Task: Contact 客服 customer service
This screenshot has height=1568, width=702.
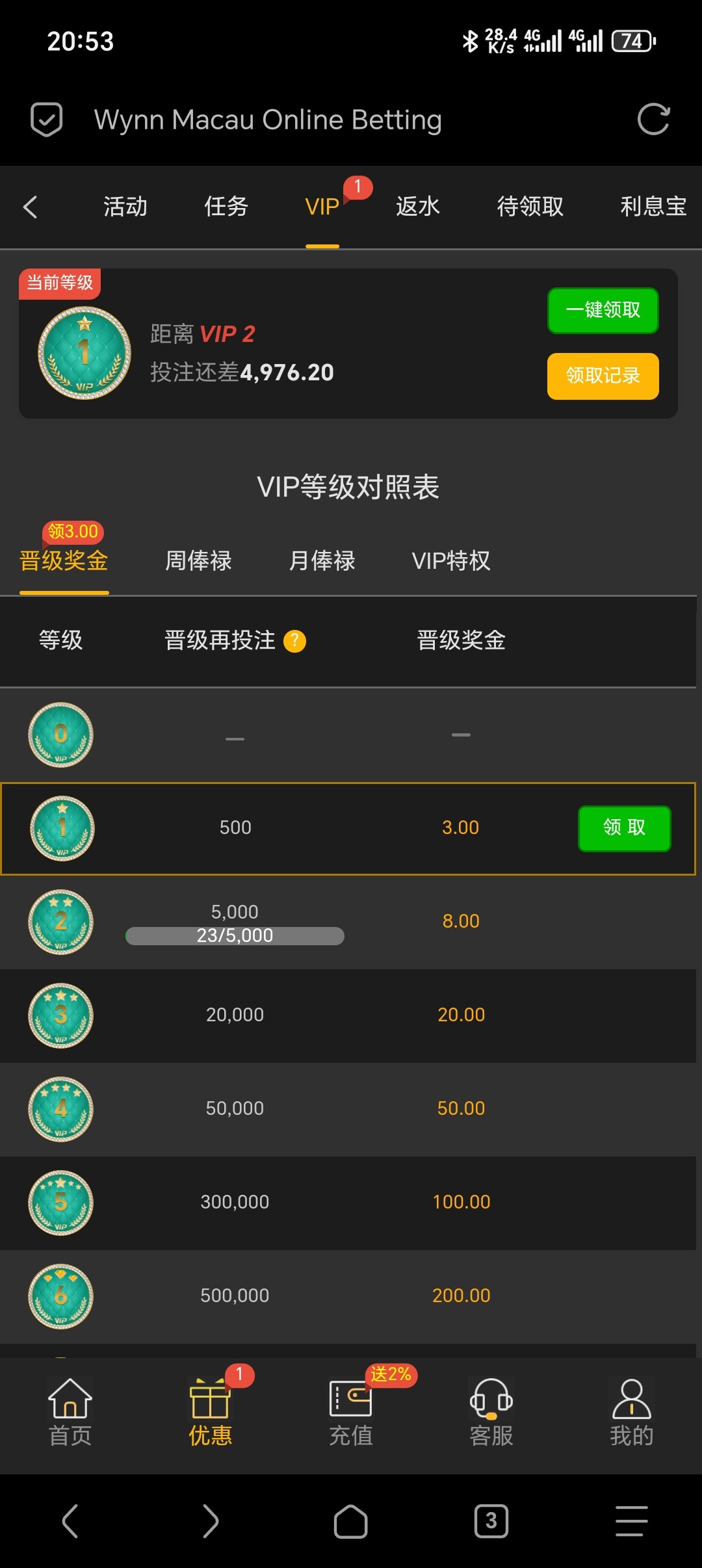Action: click(491, 1412)
